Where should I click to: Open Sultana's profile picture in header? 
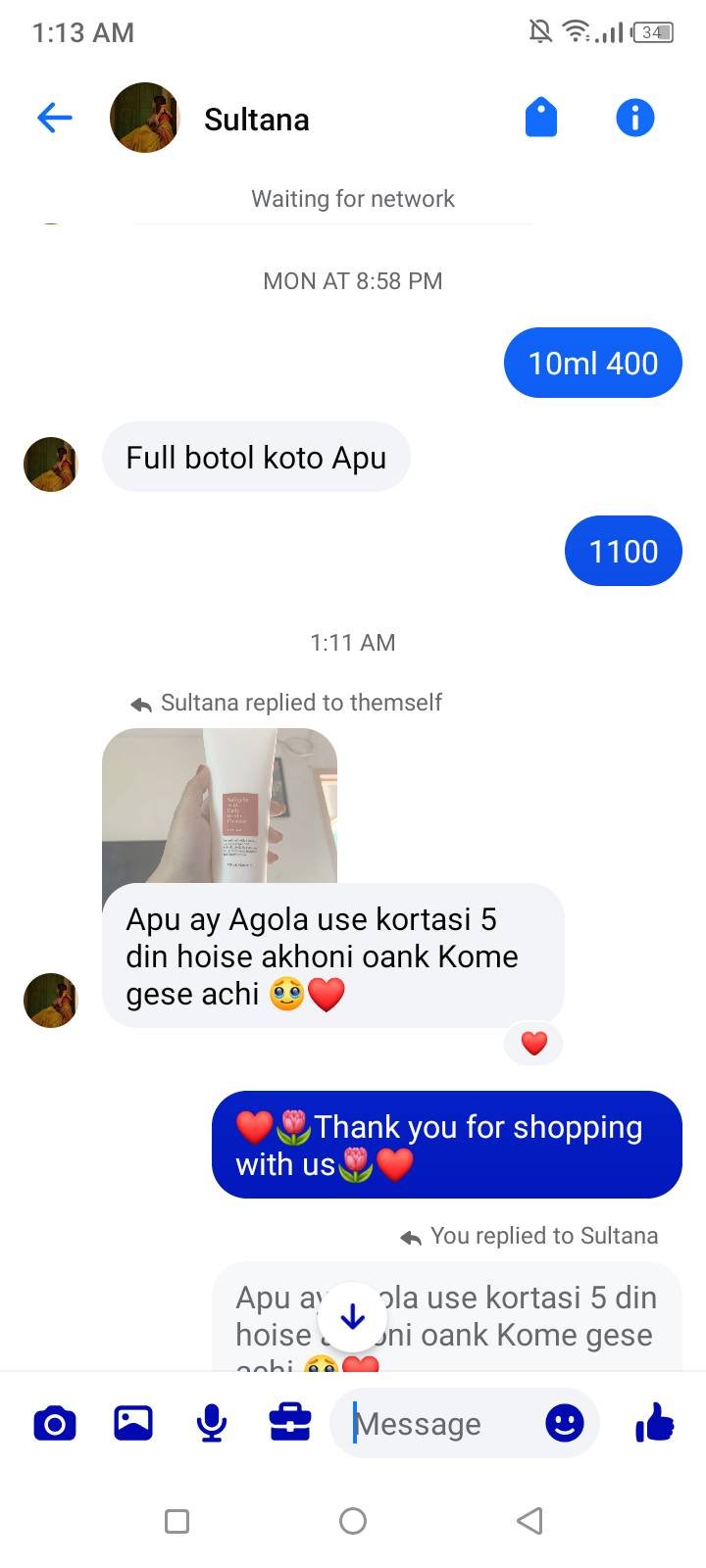coord(144,119)
